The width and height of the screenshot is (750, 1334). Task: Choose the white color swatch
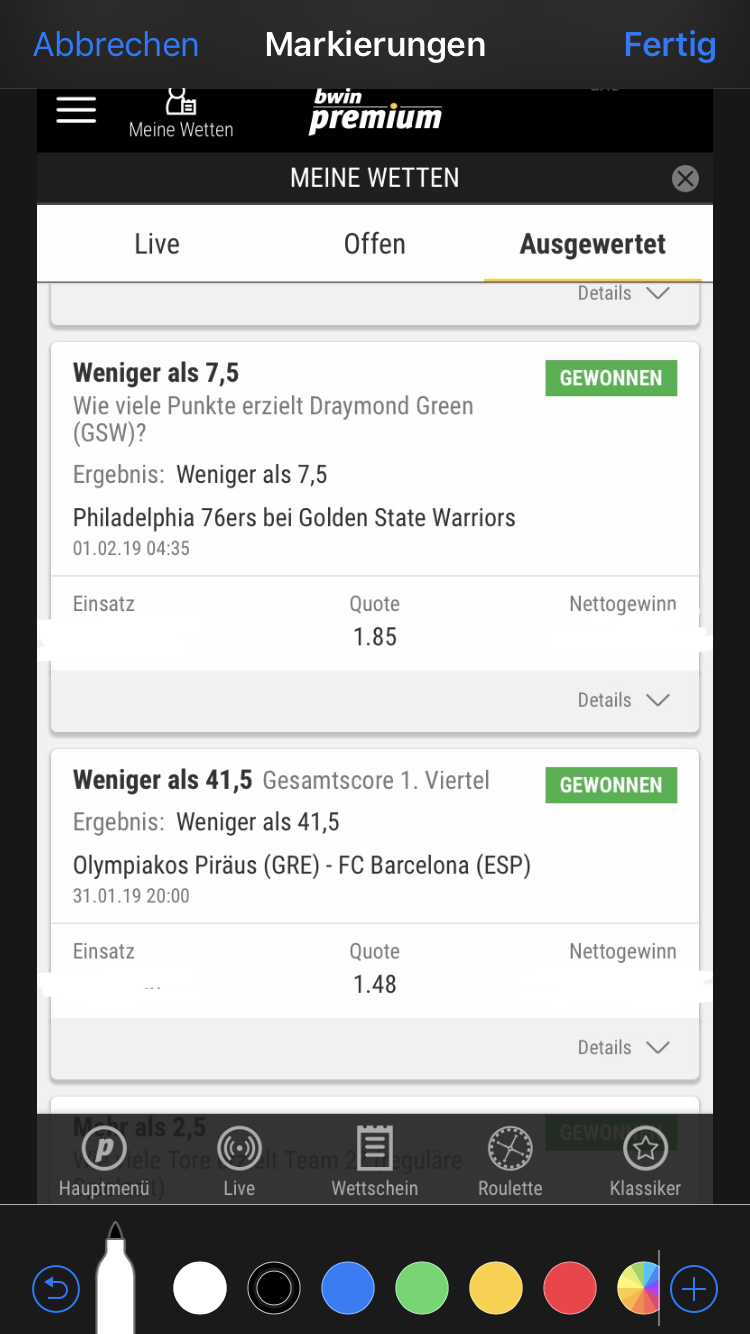200,1288
